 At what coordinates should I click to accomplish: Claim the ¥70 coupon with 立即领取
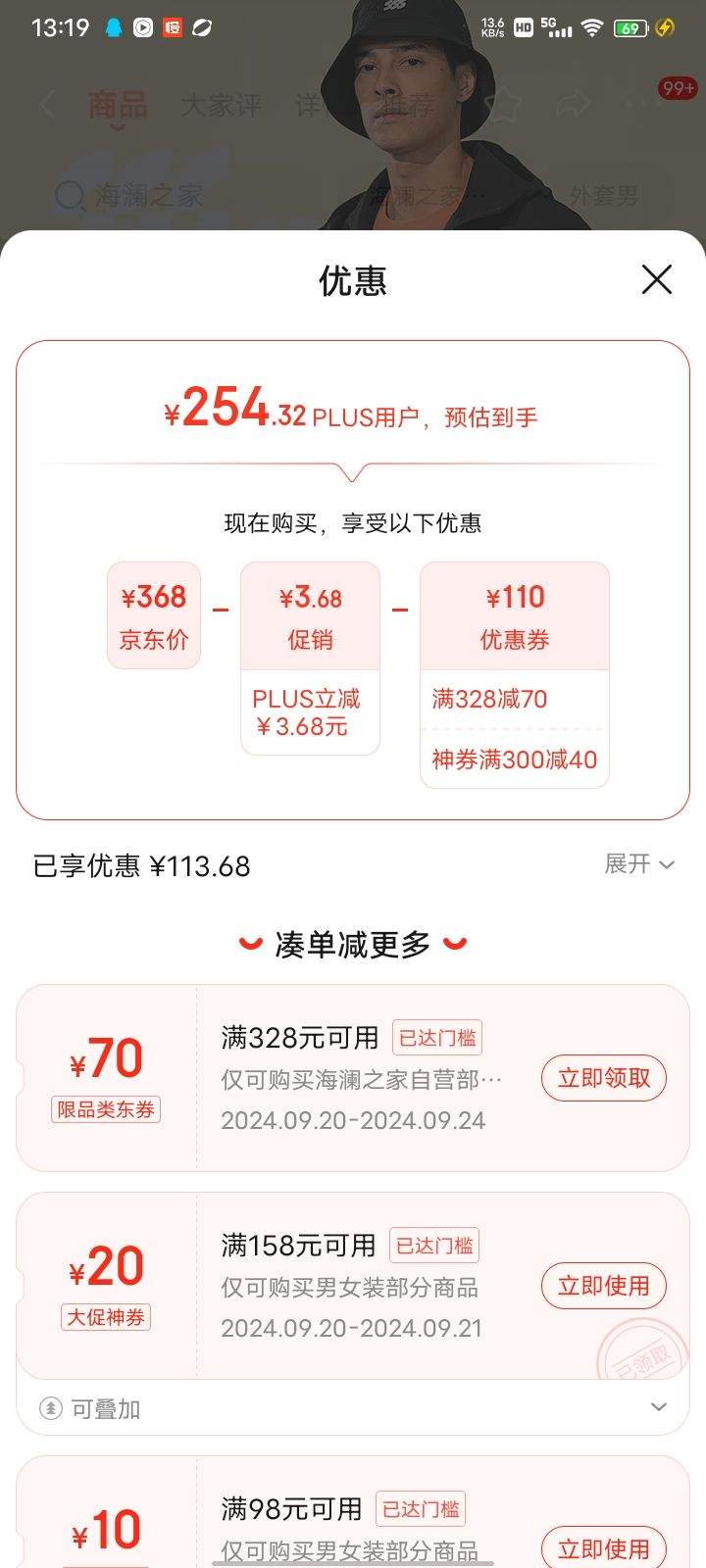pyautogui.click(x=603, y=1078)
